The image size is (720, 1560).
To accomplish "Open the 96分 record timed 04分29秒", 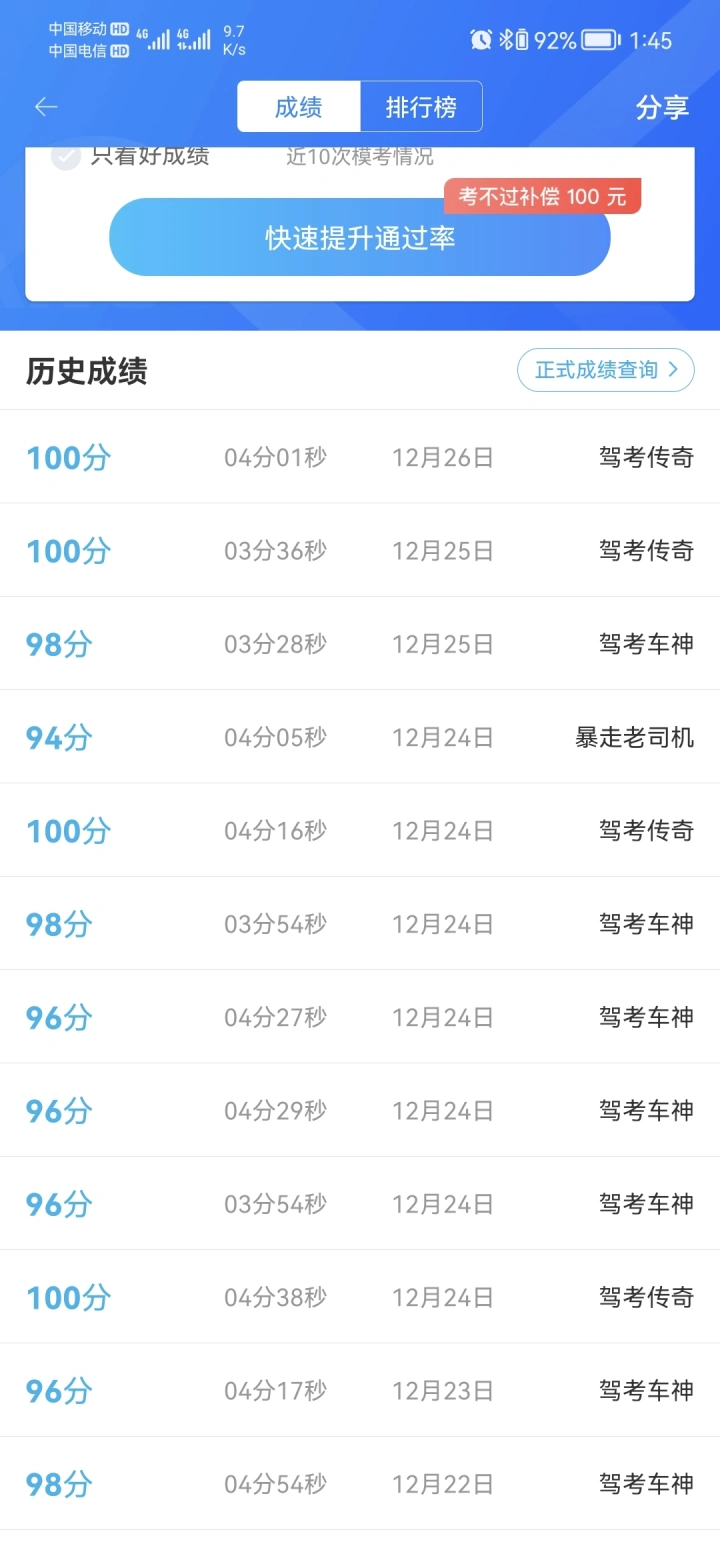I will click(360, 1111).
